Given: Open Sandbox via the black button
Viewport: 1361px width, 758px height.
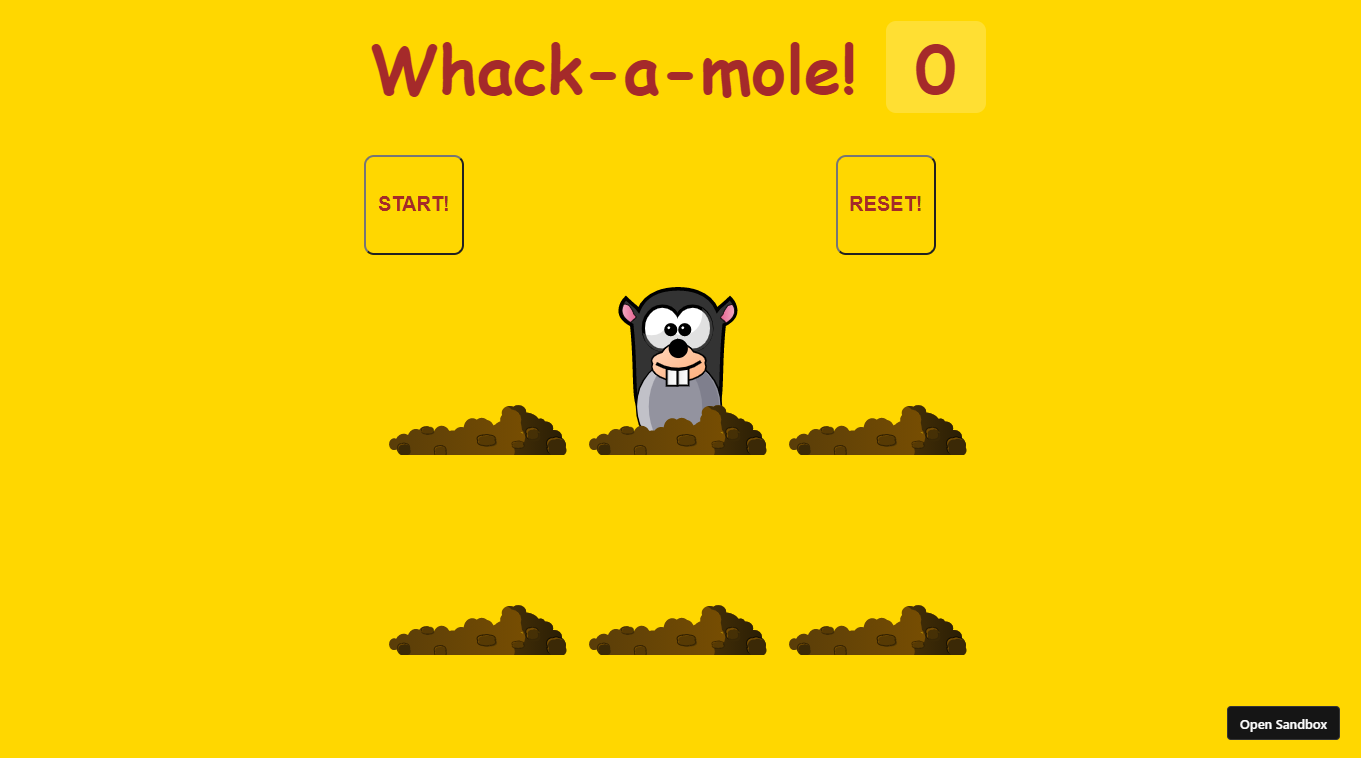Looking at the screenshot, I should (x=1282, y=724).
